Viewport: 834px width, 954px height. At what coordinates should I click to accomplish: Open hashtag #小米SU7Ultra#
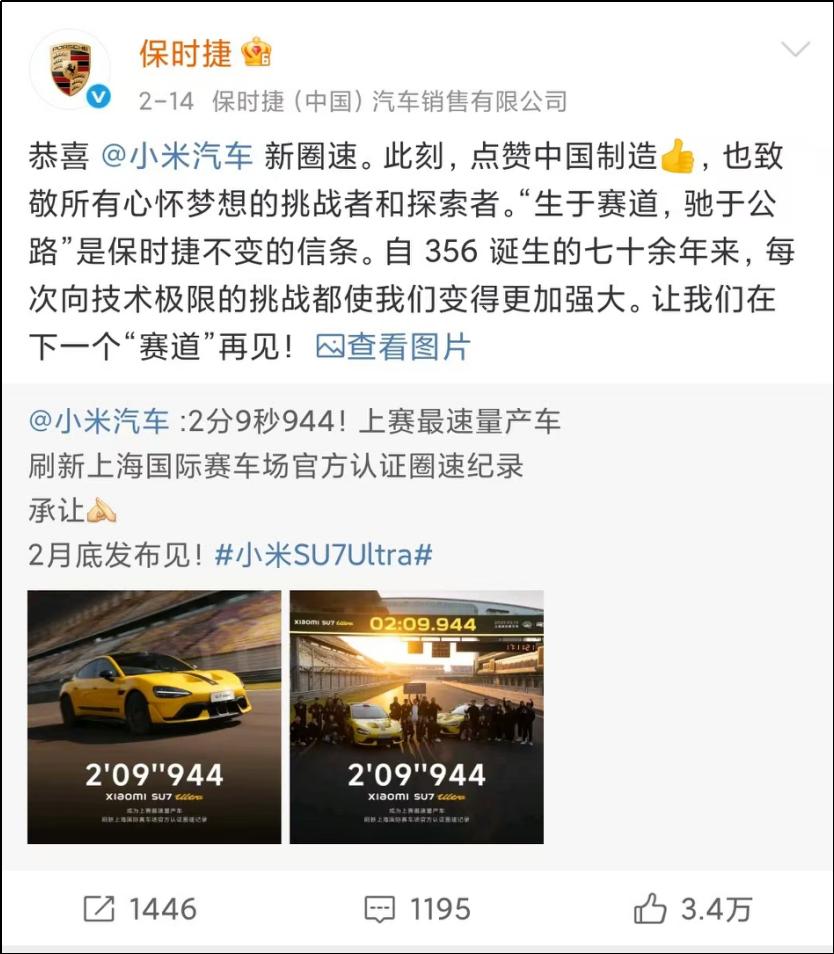[323, 555]
